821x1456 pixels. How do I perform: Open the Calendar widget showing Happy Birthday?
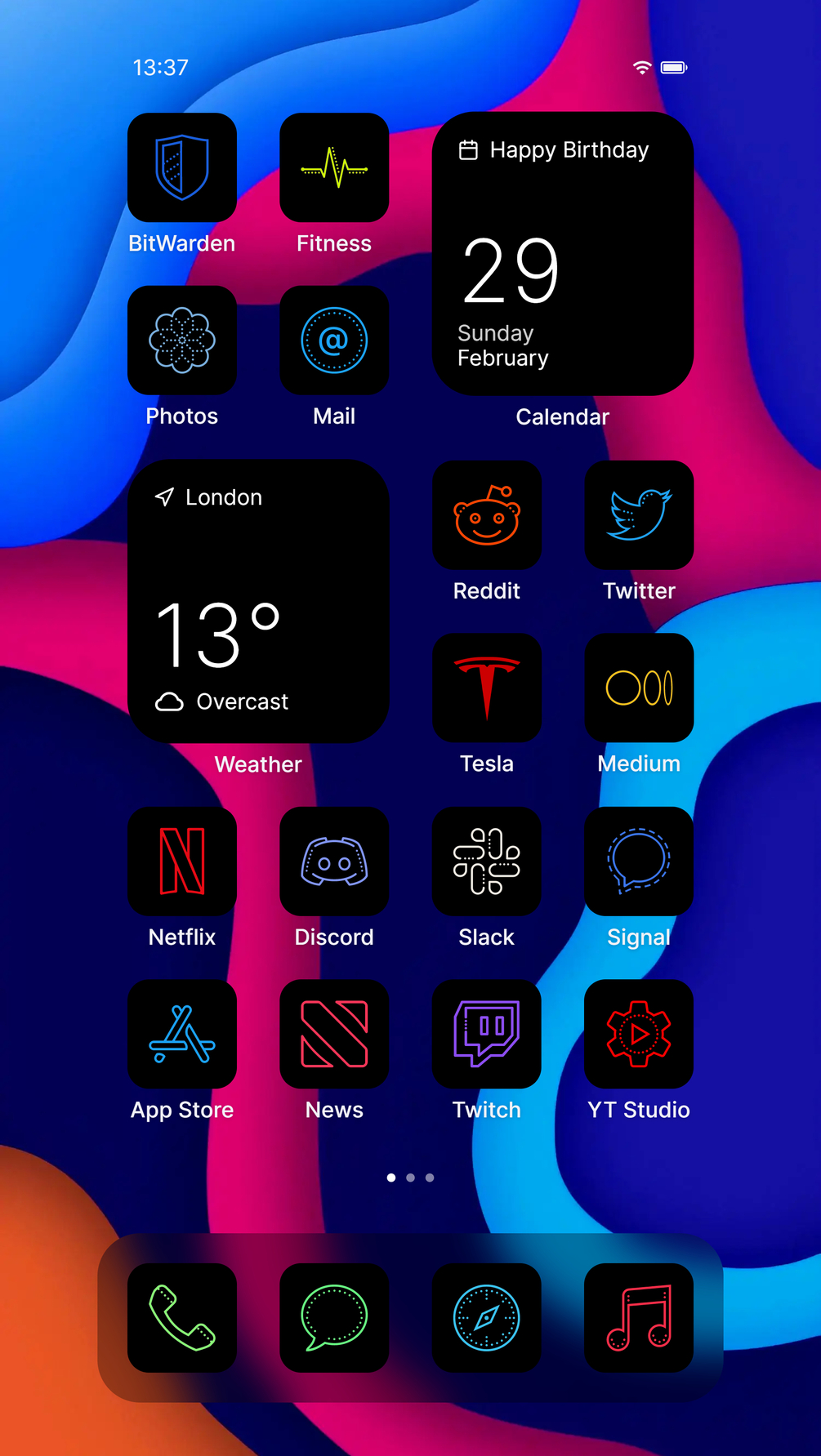[x=563, y=254]
